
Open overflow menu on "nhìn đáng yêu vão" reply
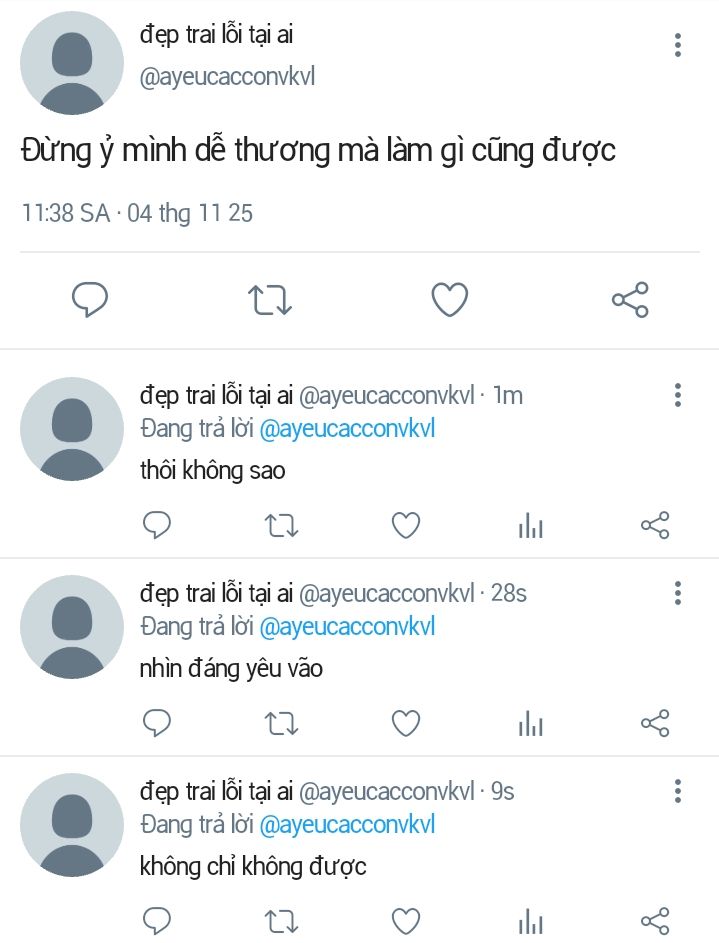(x=678, y=593)
